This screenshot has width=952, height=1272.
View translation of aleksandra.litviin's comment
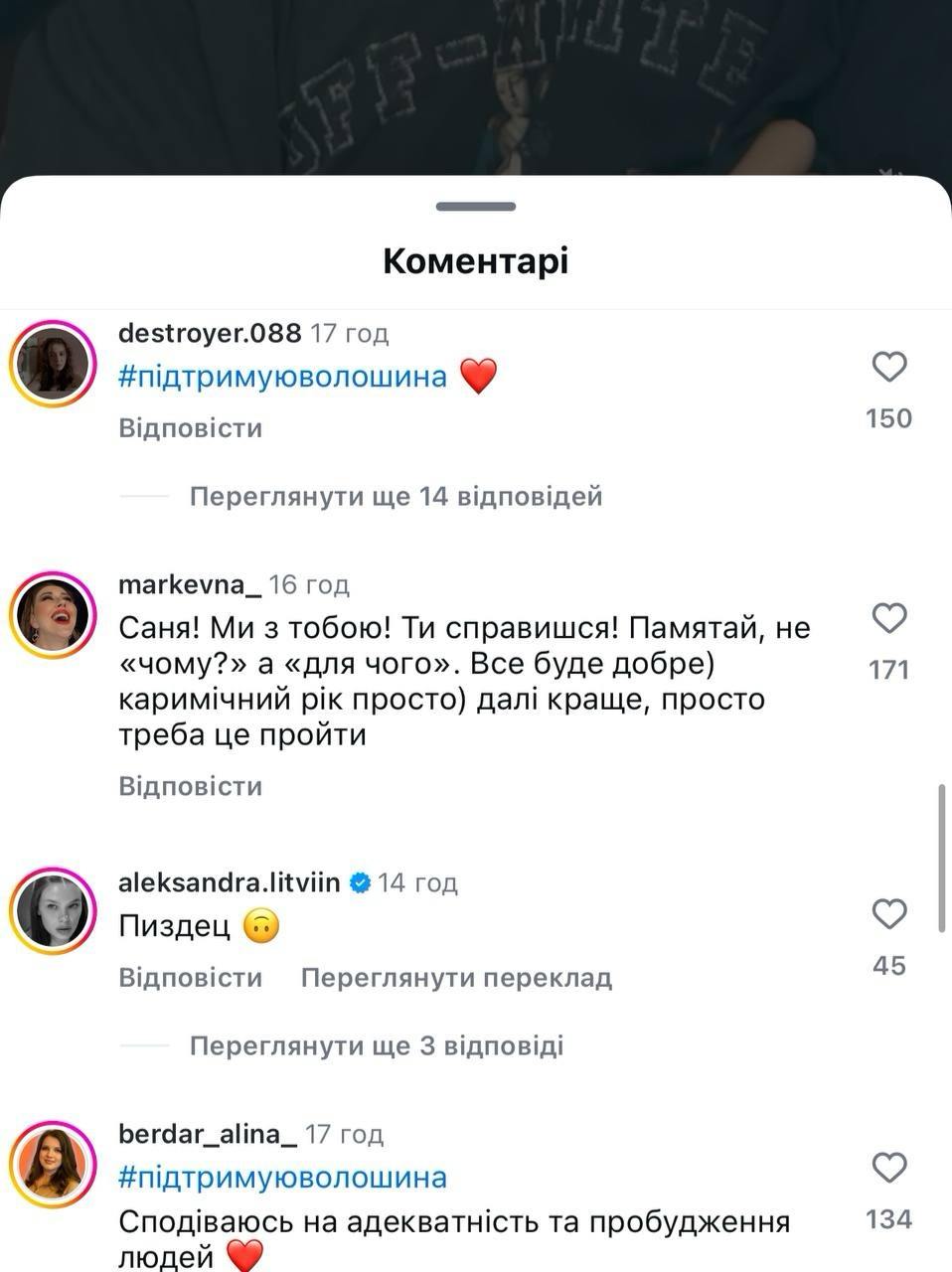click(456, 978)
